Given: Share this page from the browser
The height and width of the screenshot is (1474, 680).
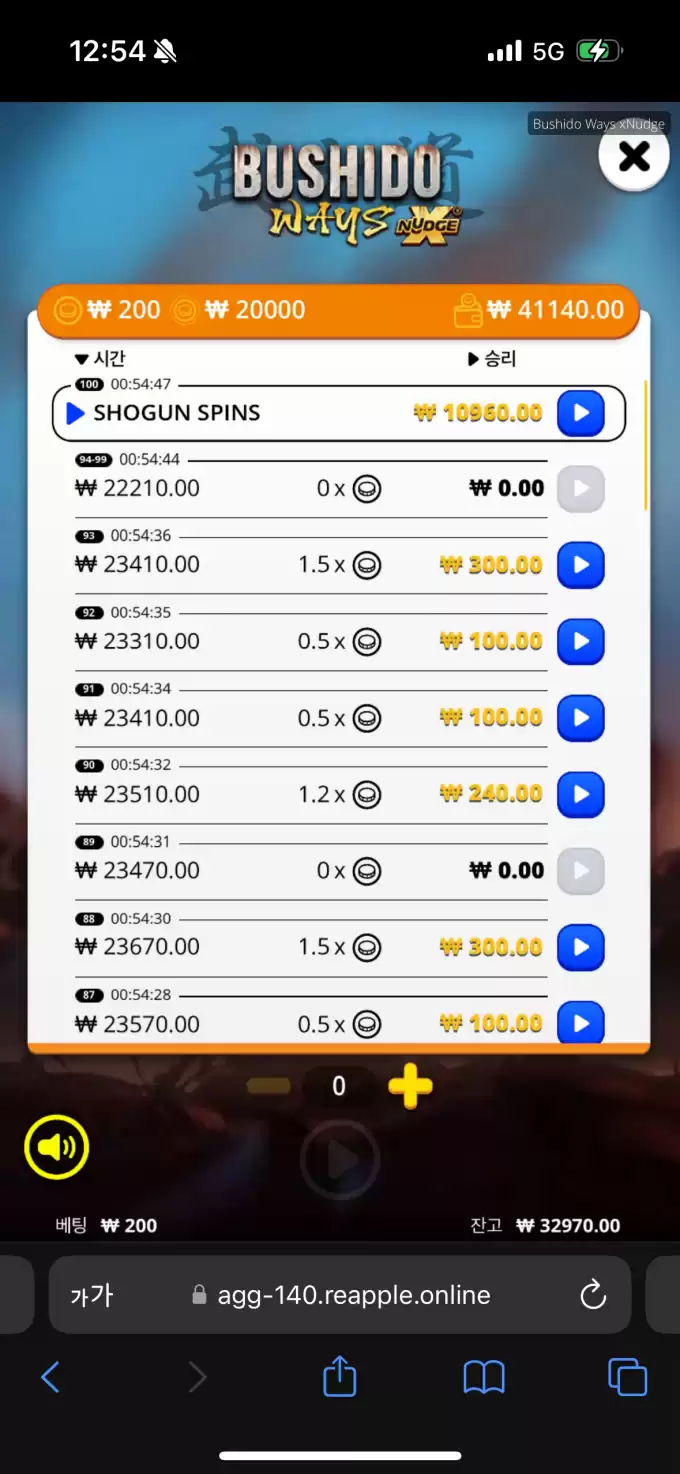Looking at the screenshot, I should coord(340,1378).
